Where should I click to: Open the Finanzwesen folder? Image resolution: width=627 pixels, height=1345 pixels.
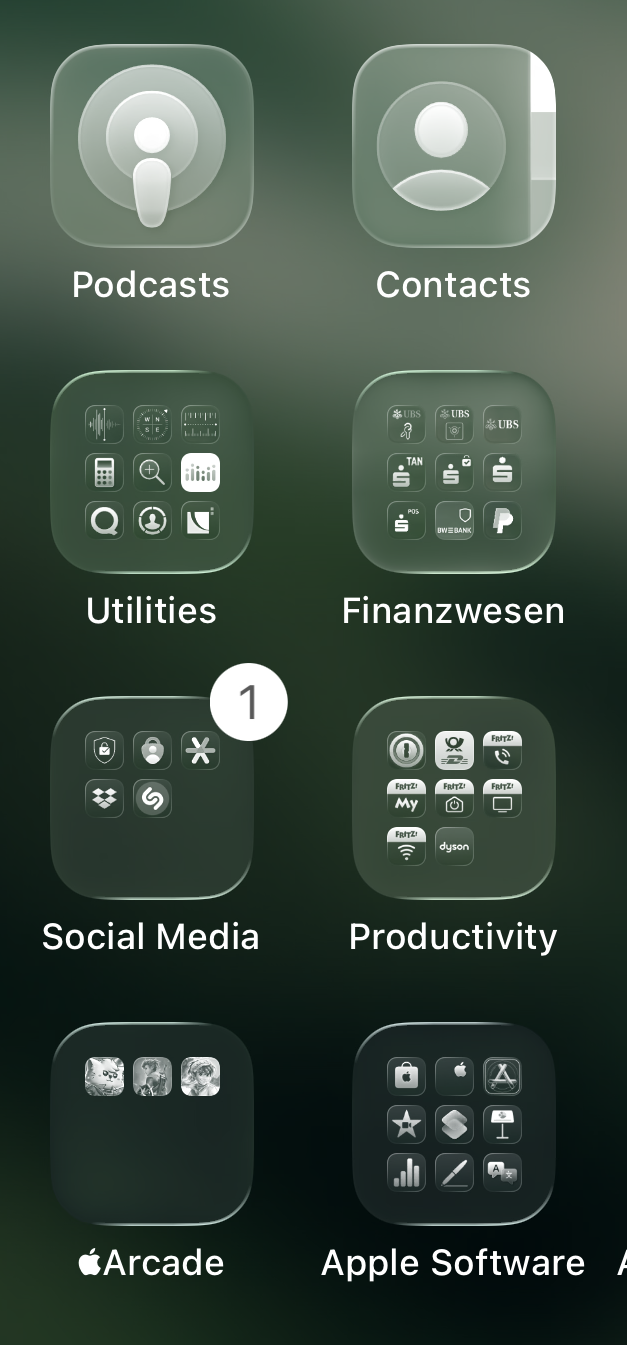(453, 471)
